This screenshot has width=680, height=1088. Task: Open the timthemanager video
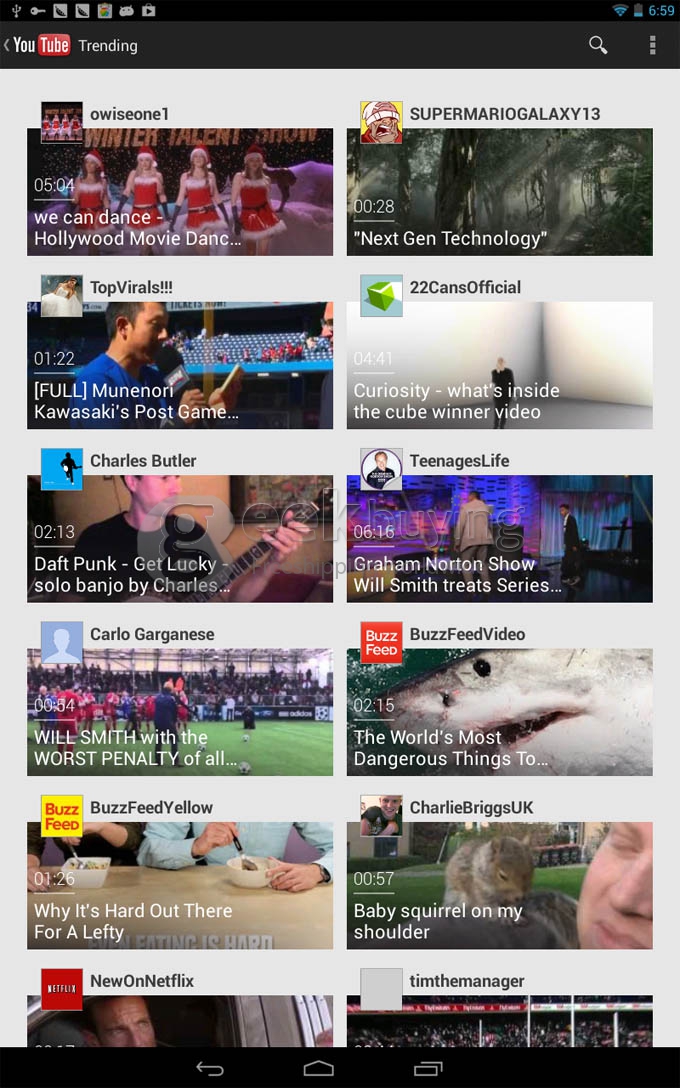coord(500,1020)
